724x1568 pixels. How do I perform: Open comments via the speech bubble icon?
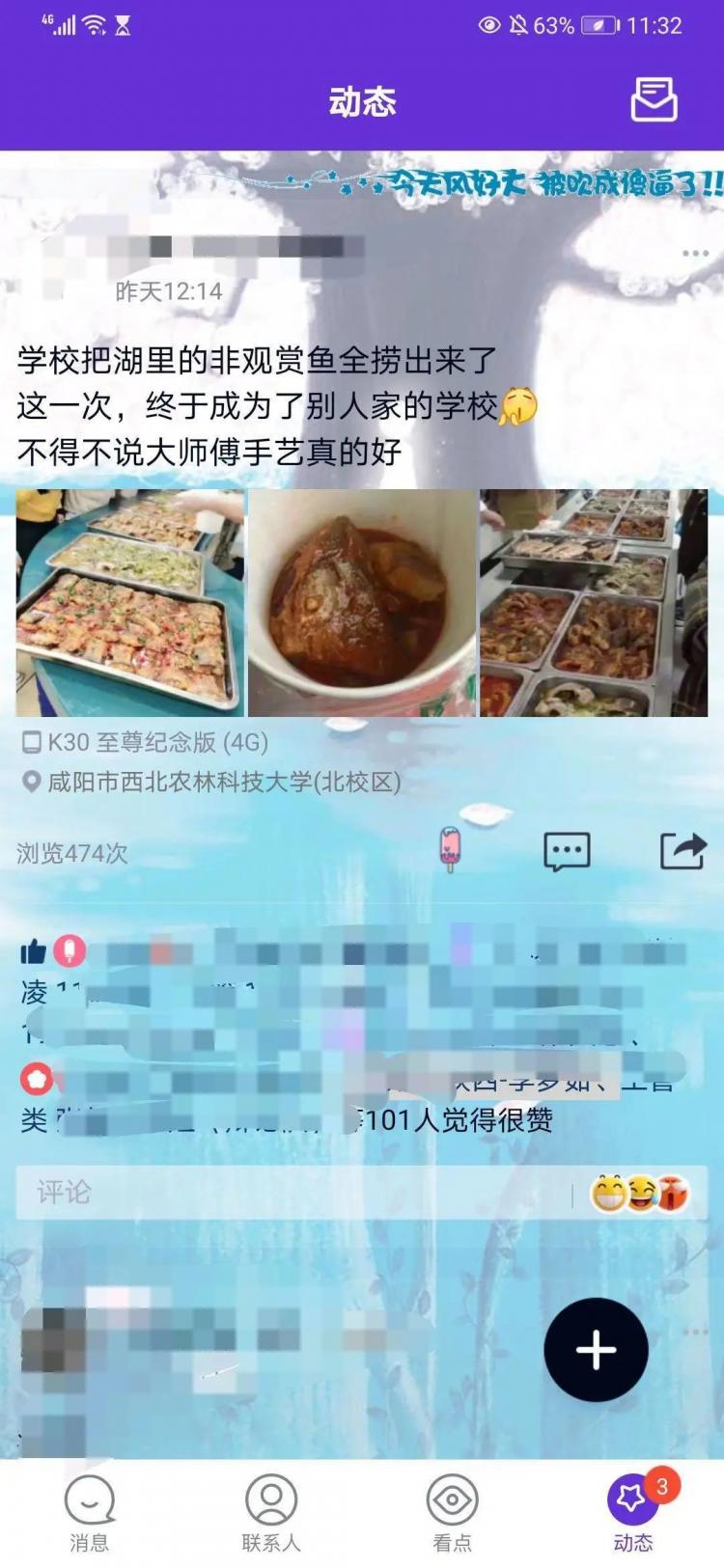pos(567,852)
